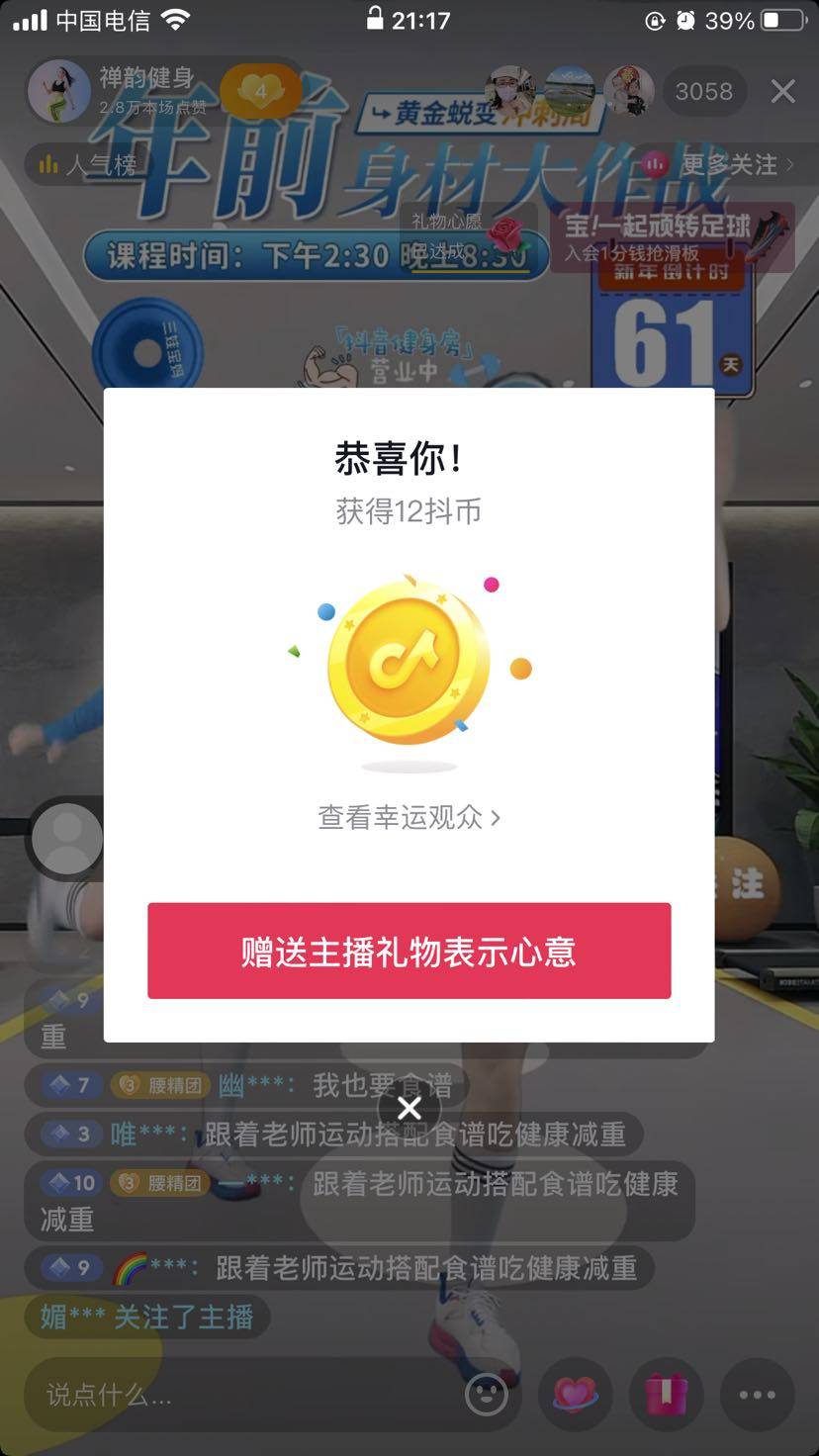The width and height of the screenshot is (819, 1456).
Task: Open the three-dot more options menu
Action: [757, 1395]
